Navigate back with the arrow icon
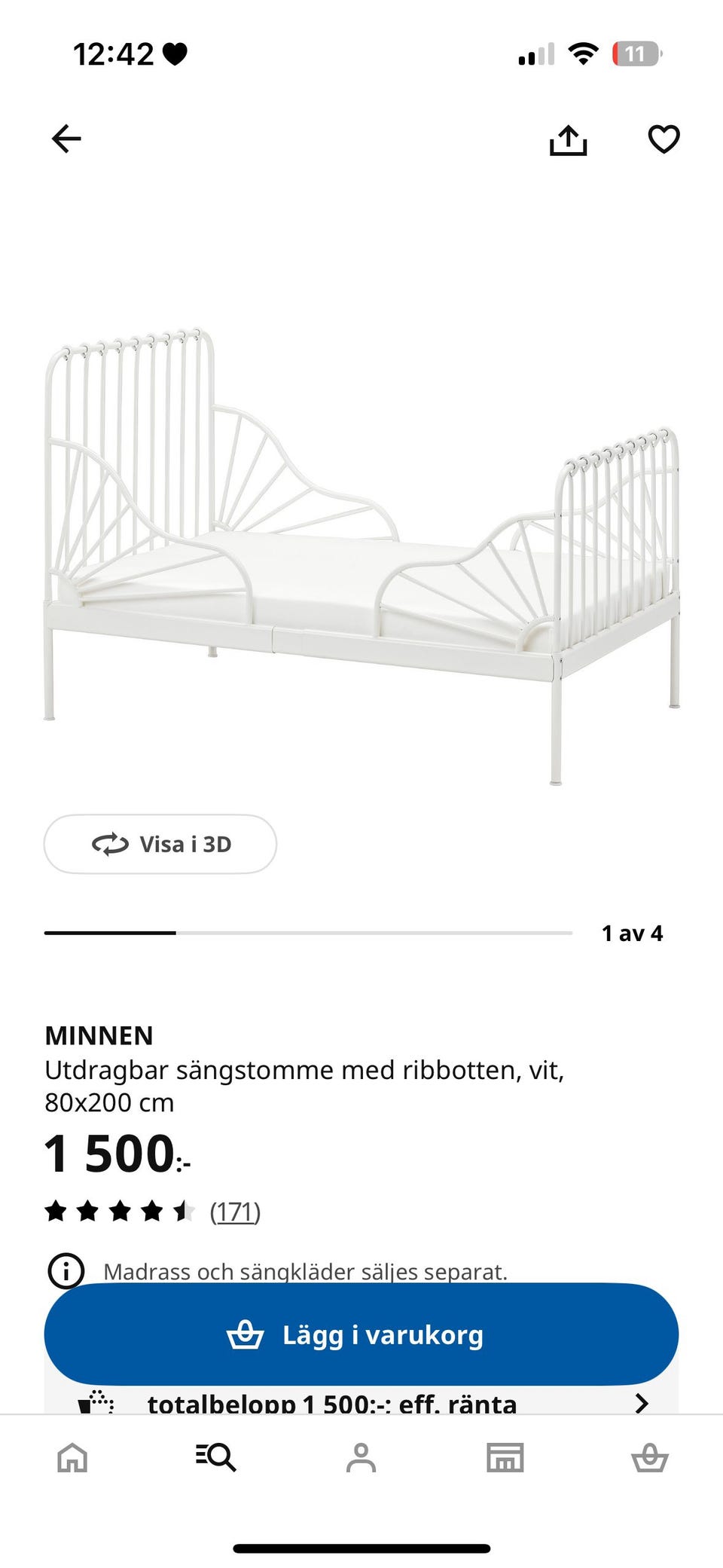This screenshot has height=1568, width=723. click(66, 138)
